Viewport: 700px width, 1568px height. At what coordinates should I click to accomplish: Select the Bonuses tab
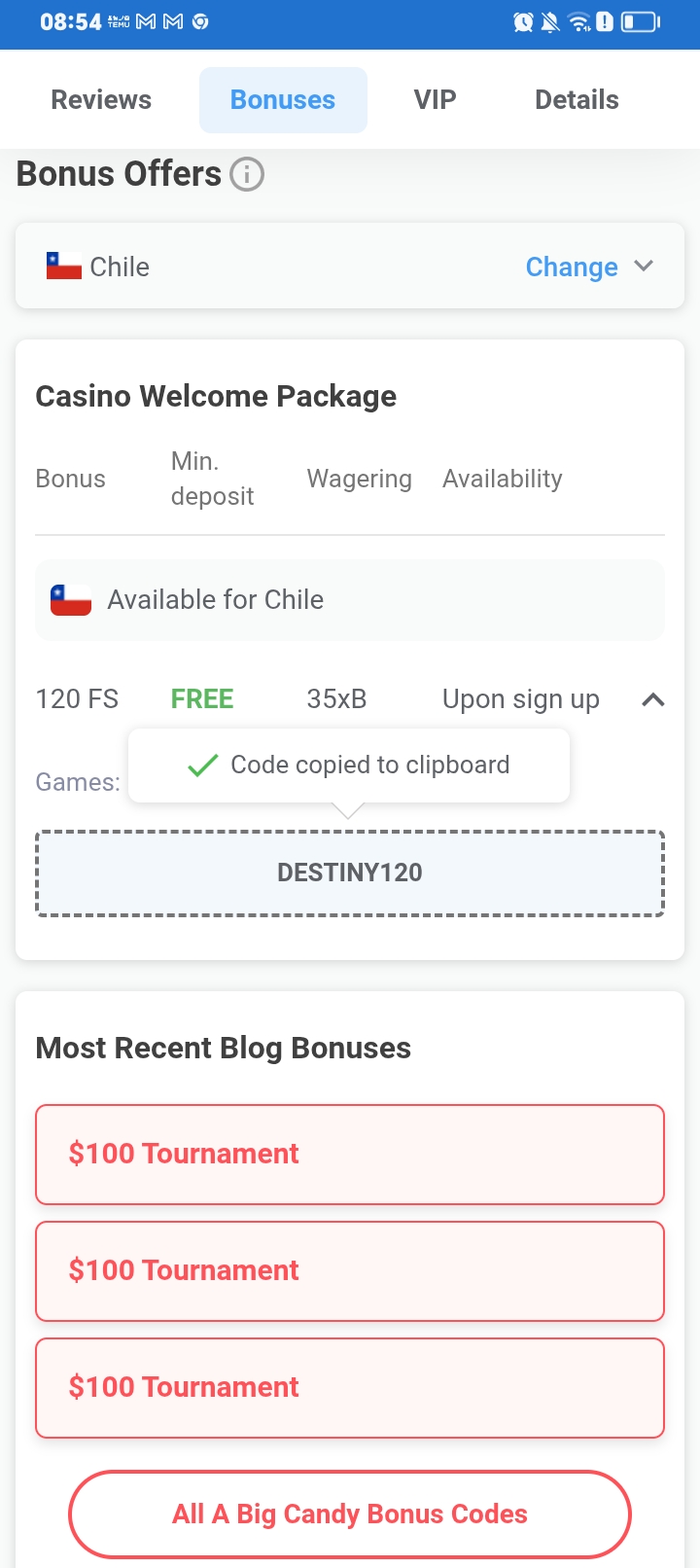tap(283, 100)
